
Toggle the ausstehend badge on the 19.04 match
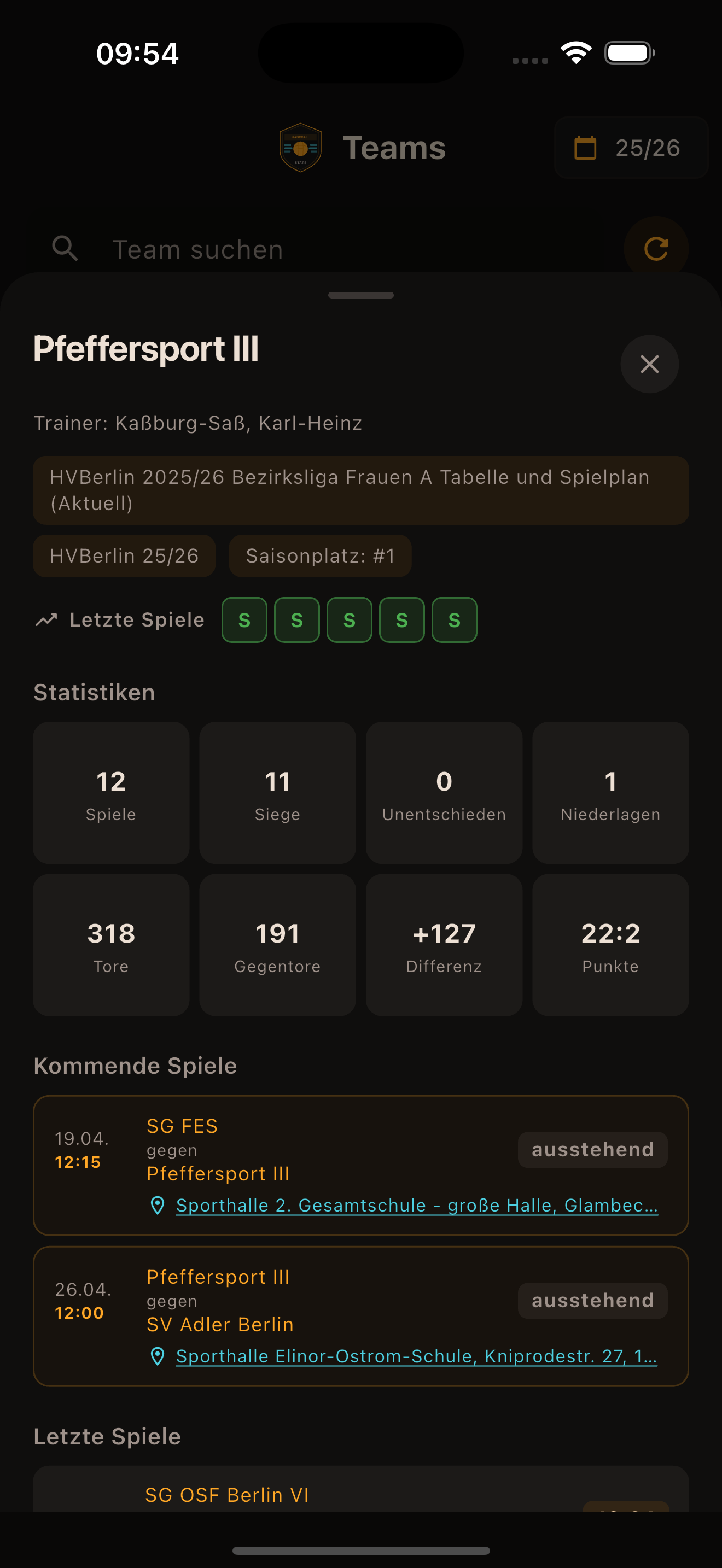(x=592, y=1149)
